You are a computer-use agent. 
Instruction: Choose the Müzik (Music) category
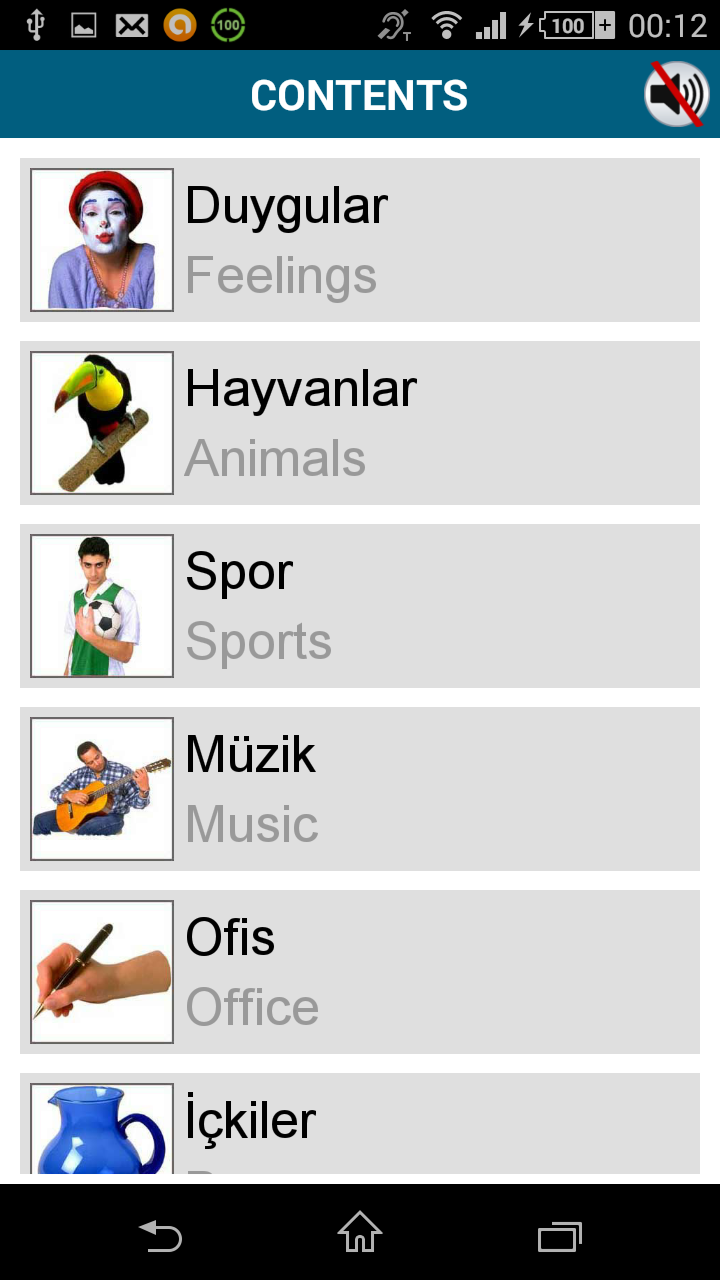tap(360, 789)
